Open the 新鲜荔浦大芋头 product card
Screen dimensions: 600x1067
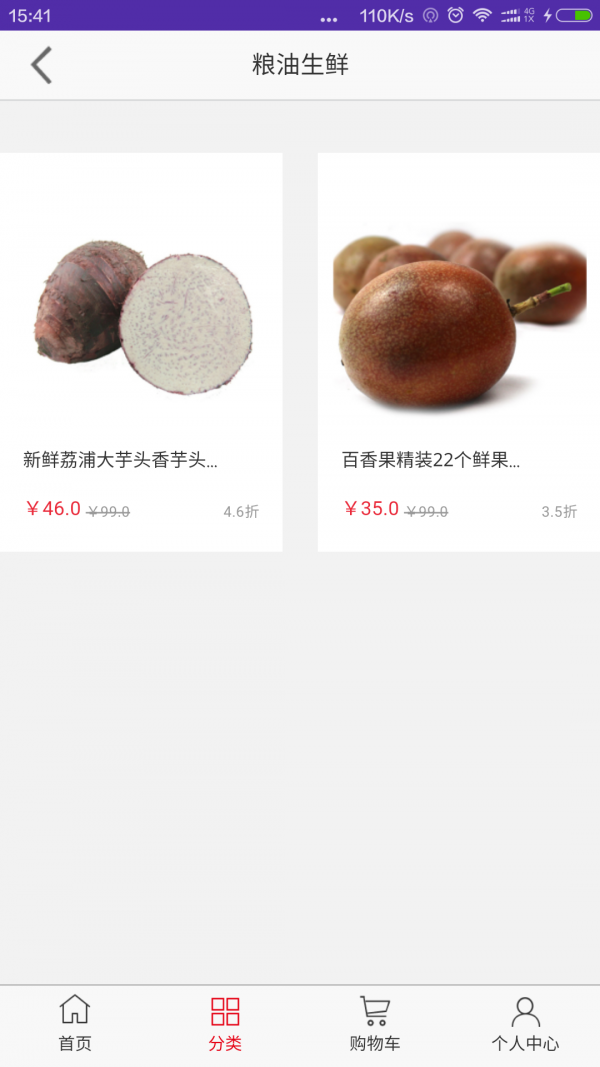click(141, 351)
